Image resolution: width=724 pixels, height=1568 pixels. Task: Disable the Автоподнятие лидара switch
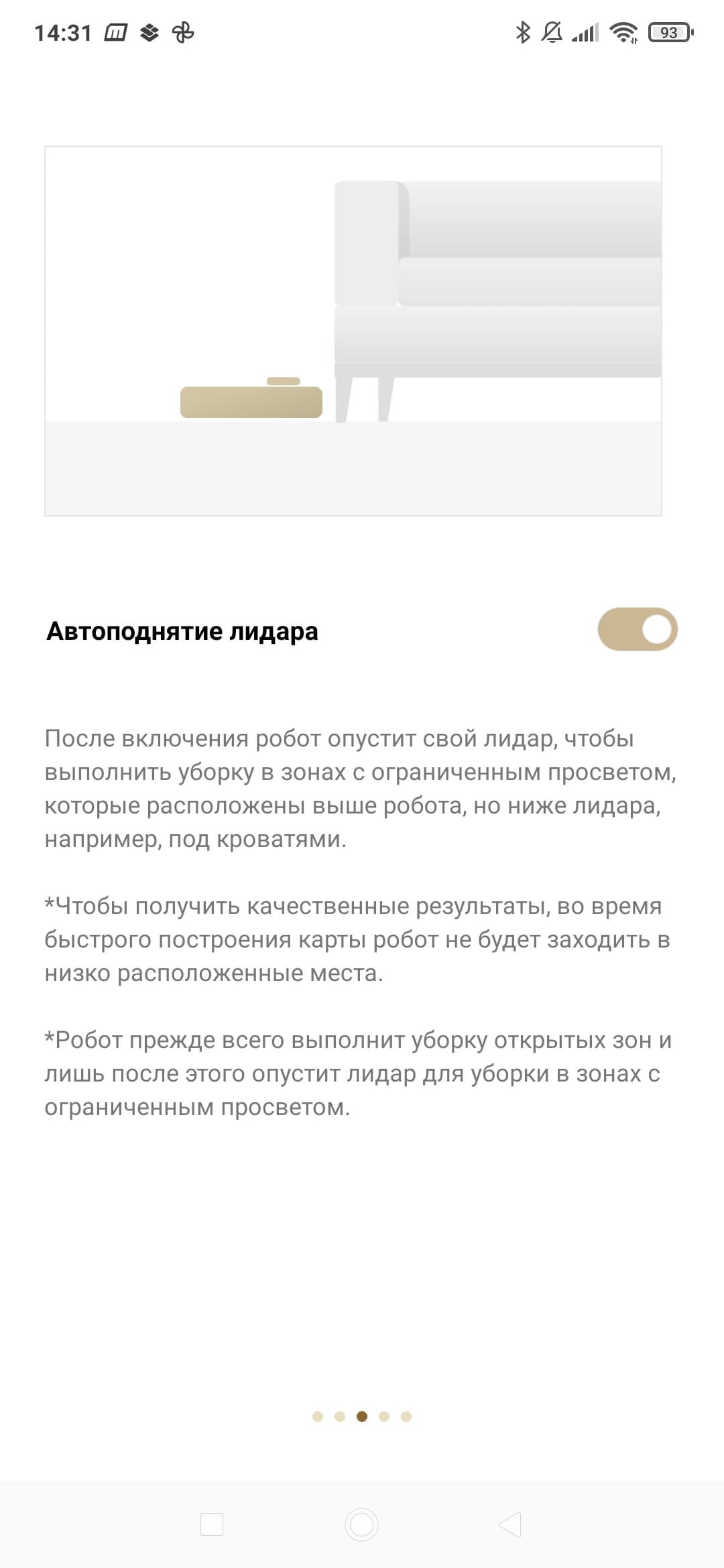pyautogui.click(x=638, y=629)
